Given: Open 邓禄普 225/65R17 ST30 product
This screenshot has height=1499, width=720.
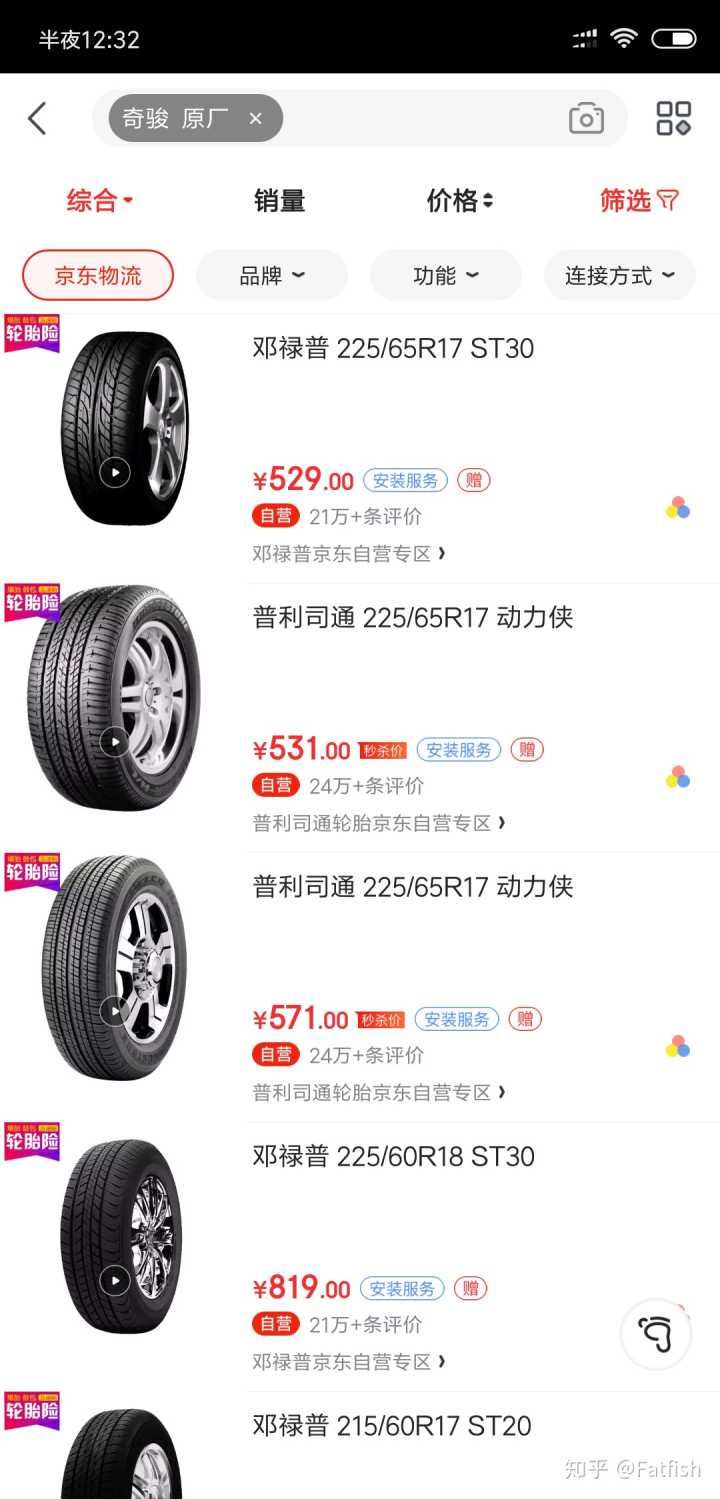Looking at the screenshot, I should (x=393, y=349).
